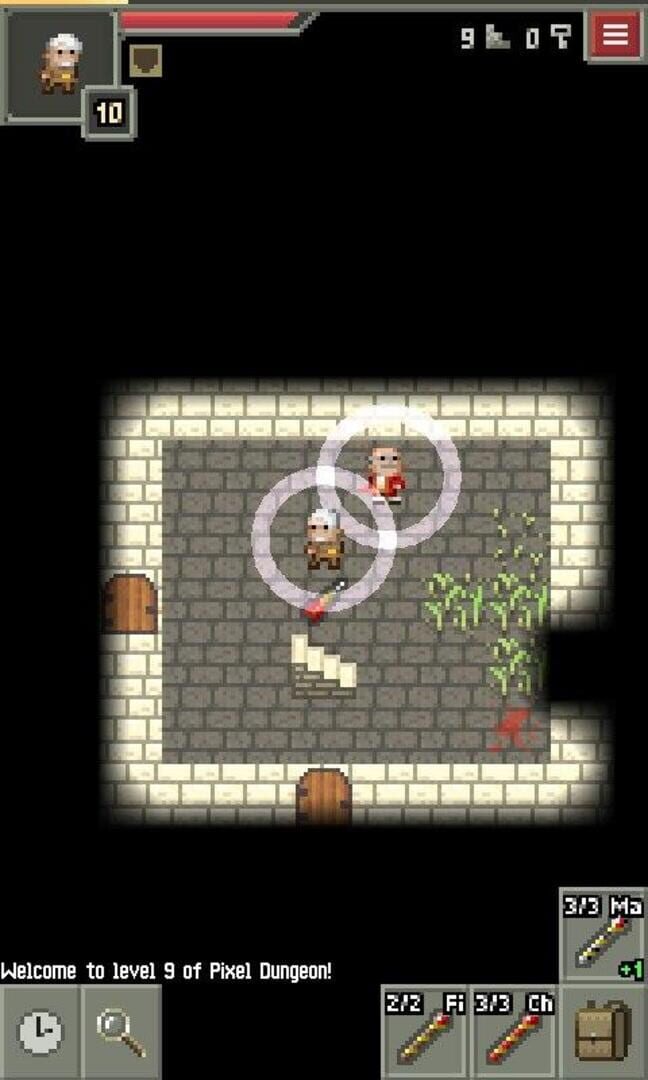Screen dimensions: 648x1080
Task: Use the Ma wand quickslot
Action: tap(603, 936)
